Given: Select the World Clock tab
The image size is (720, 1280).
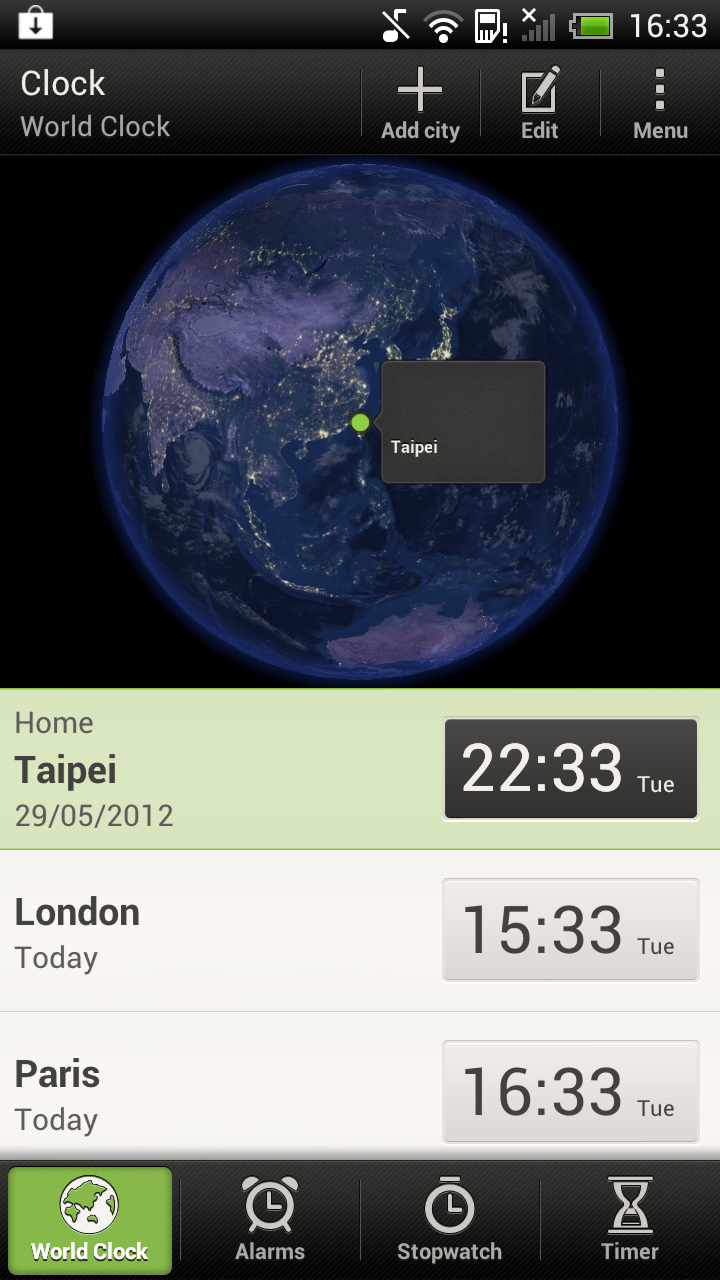Looking at the screenshot, I should click(x=90, y=1221).
